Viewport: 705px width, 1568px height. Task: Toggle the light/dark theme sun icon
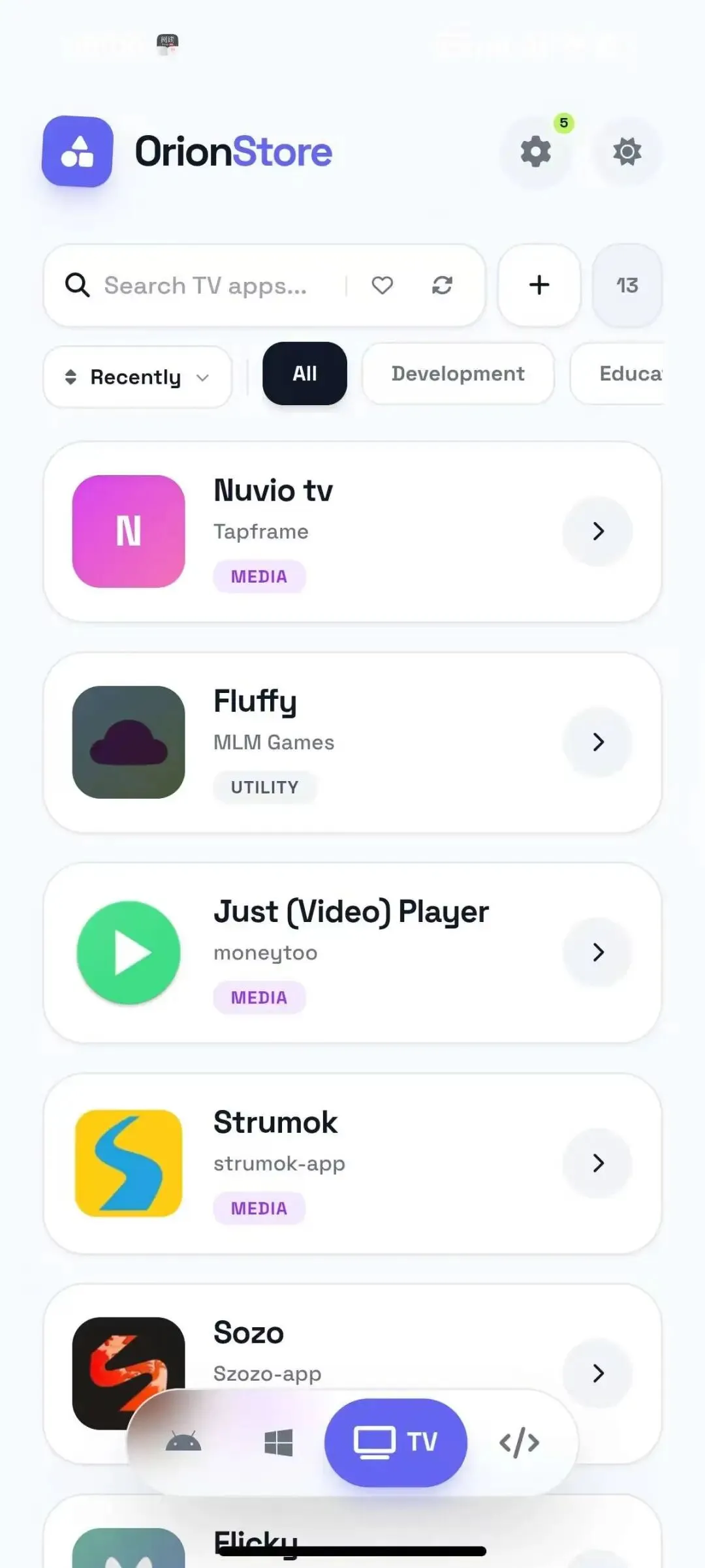627,151
